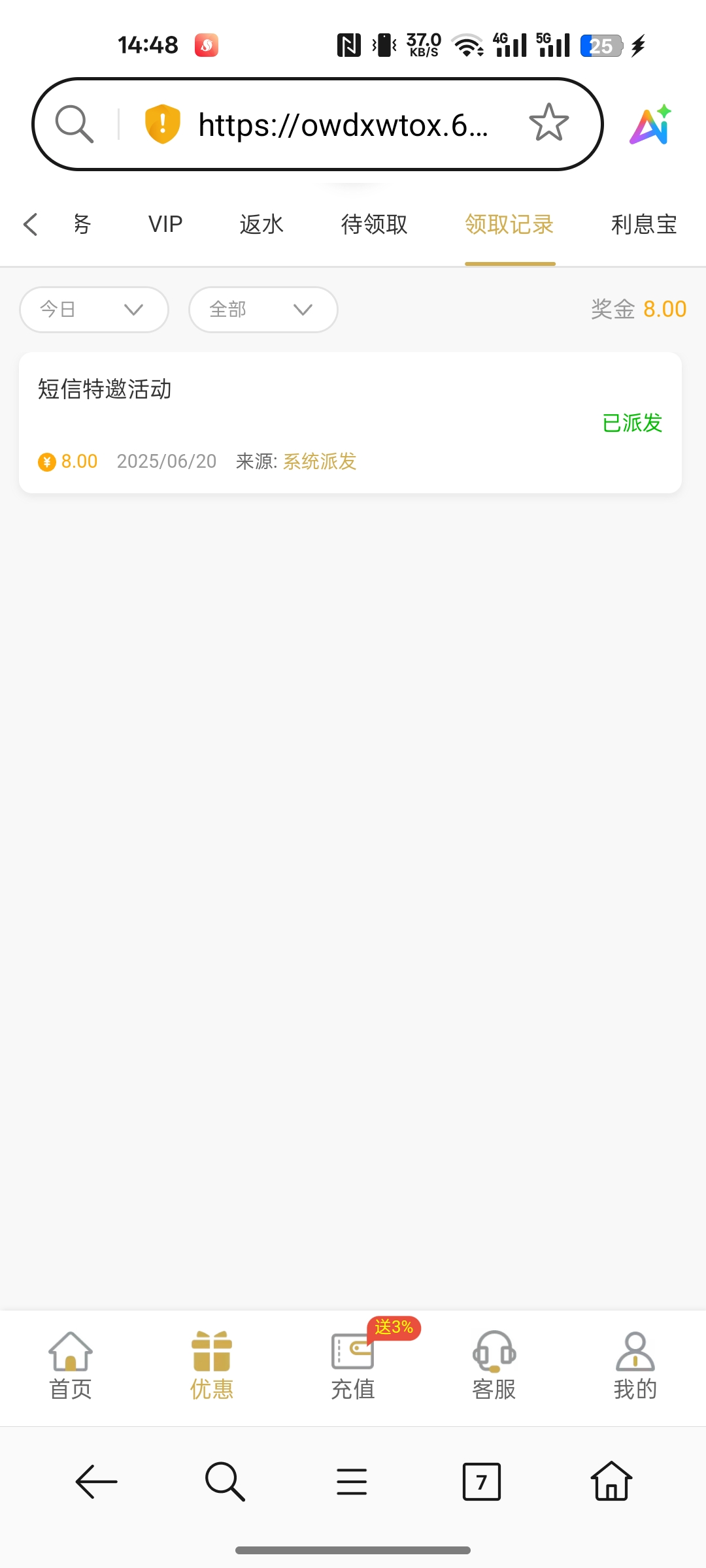
Task: Go to the 首页 bottom tab
Action: pos(71,1365)
